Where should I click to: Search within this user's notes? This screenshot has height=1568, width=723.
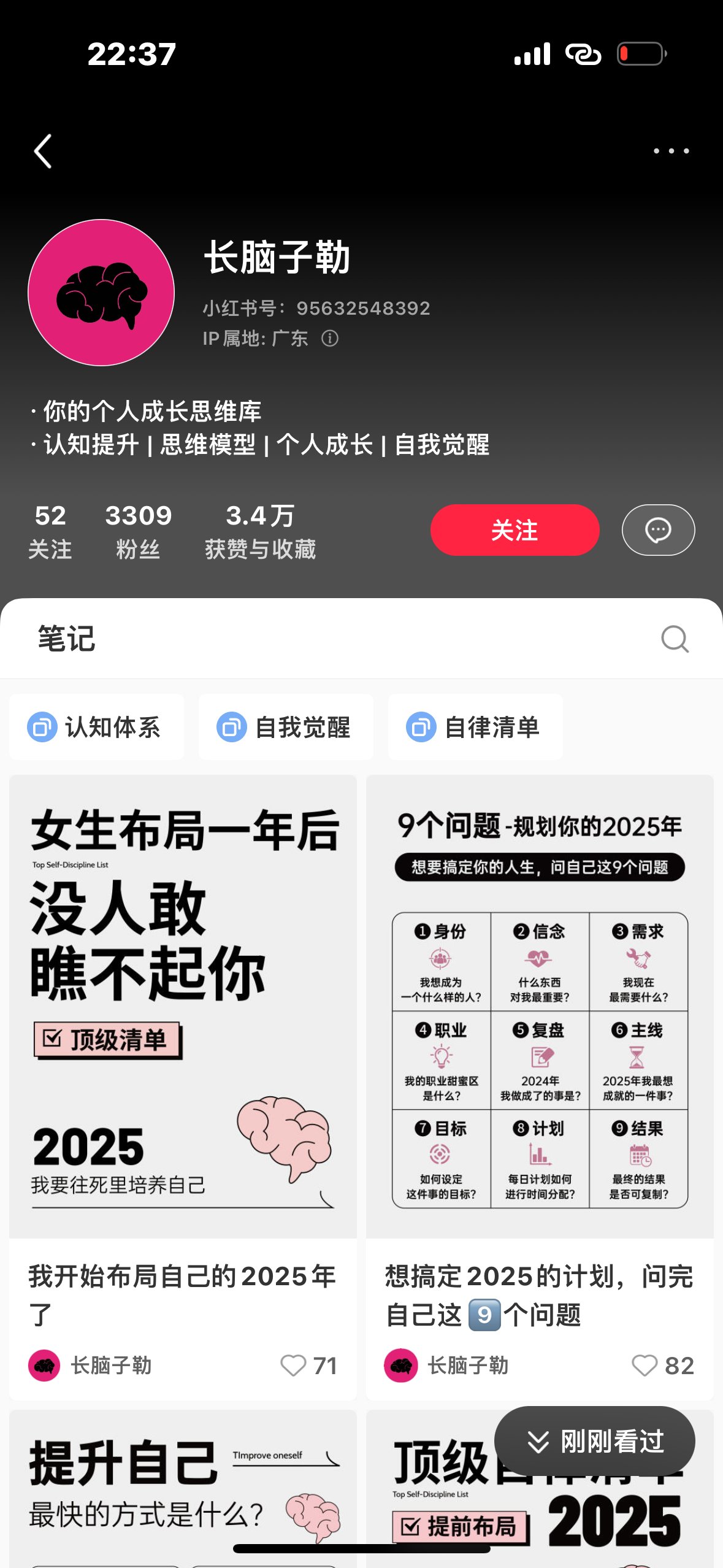675,639
